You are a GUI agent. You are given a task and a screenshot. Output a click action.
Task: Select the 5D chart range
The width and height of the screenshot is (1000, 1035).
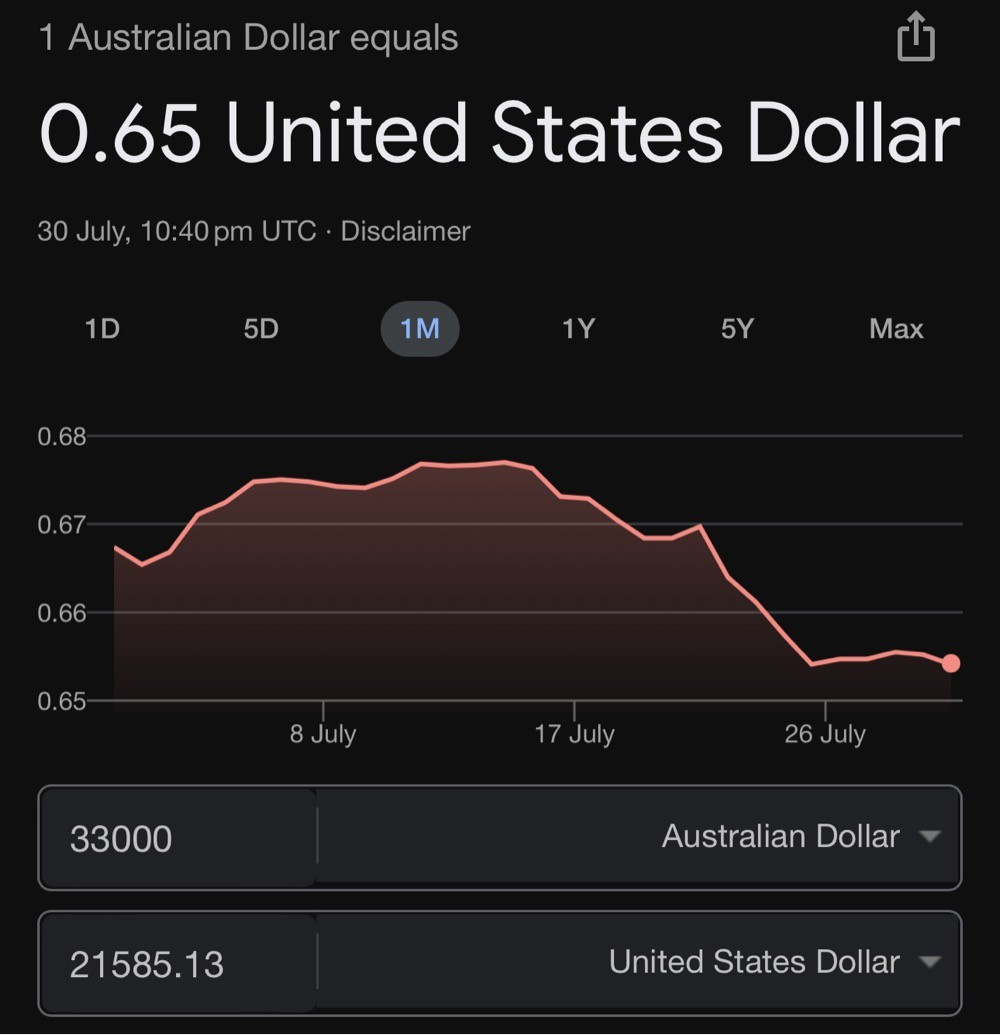(x=261, y=329)
